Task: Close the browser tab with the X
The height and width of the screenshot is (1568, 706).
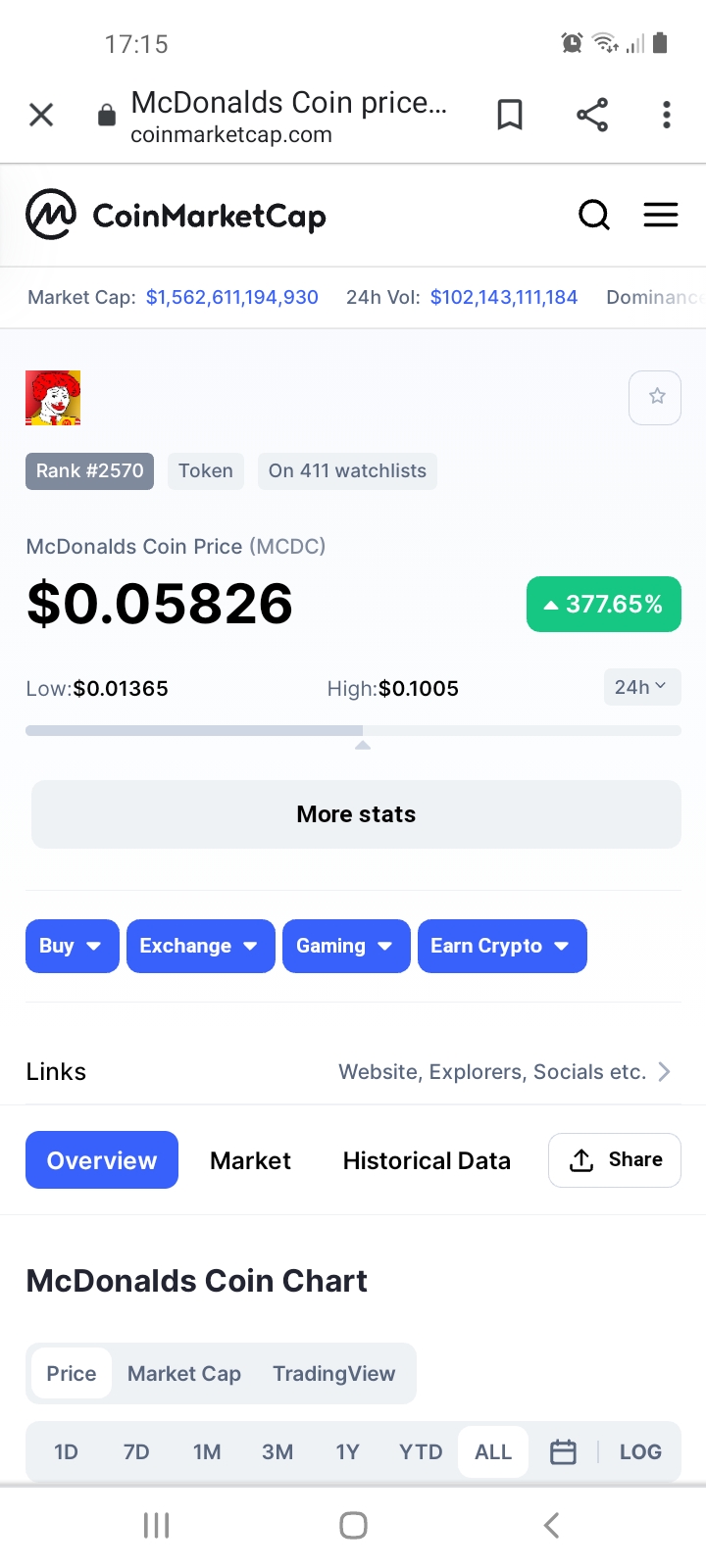Action: (x=41, y=116)
